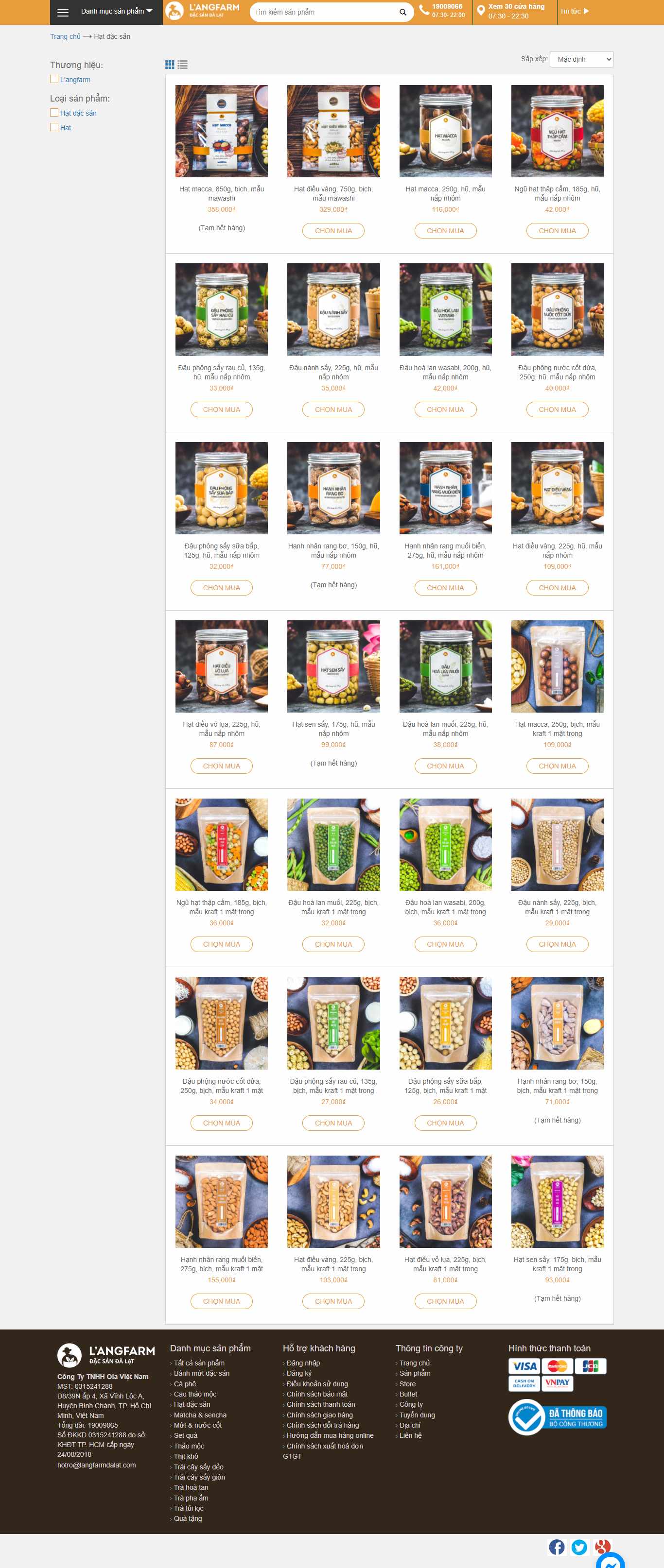The image size is (664, 1568).
Task: Open Tuyển dụng footer link
Action: 417,1415
